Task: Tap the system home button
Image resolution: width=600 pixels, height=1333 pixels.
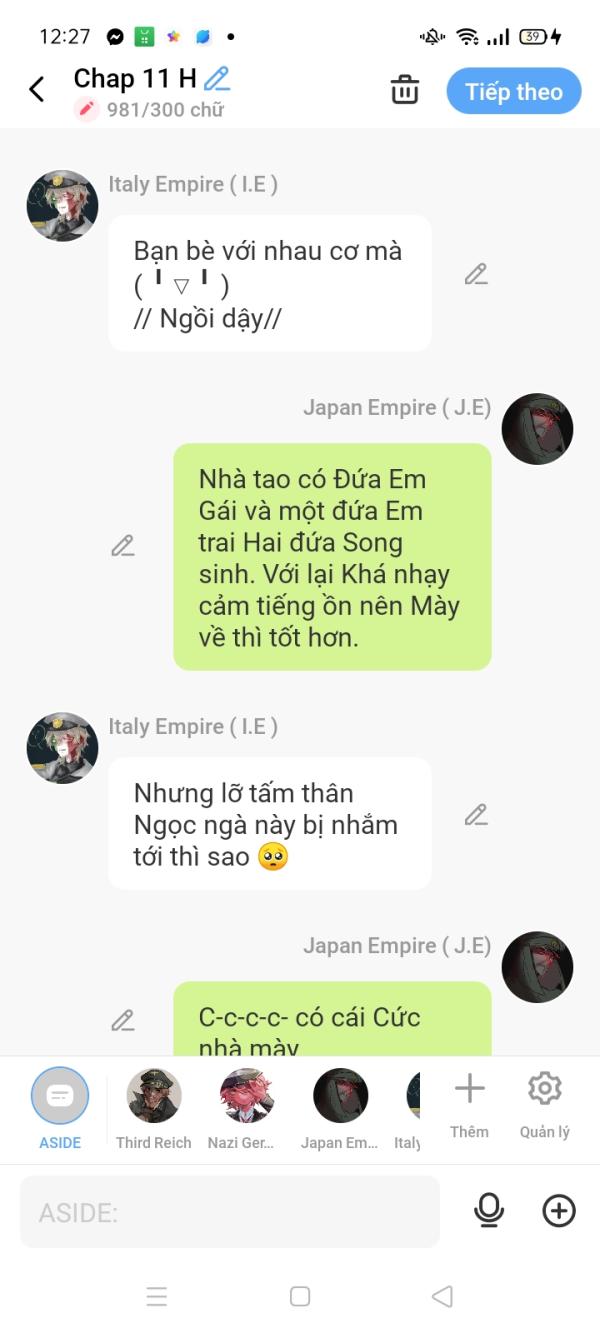Action: click(300, 1297)
